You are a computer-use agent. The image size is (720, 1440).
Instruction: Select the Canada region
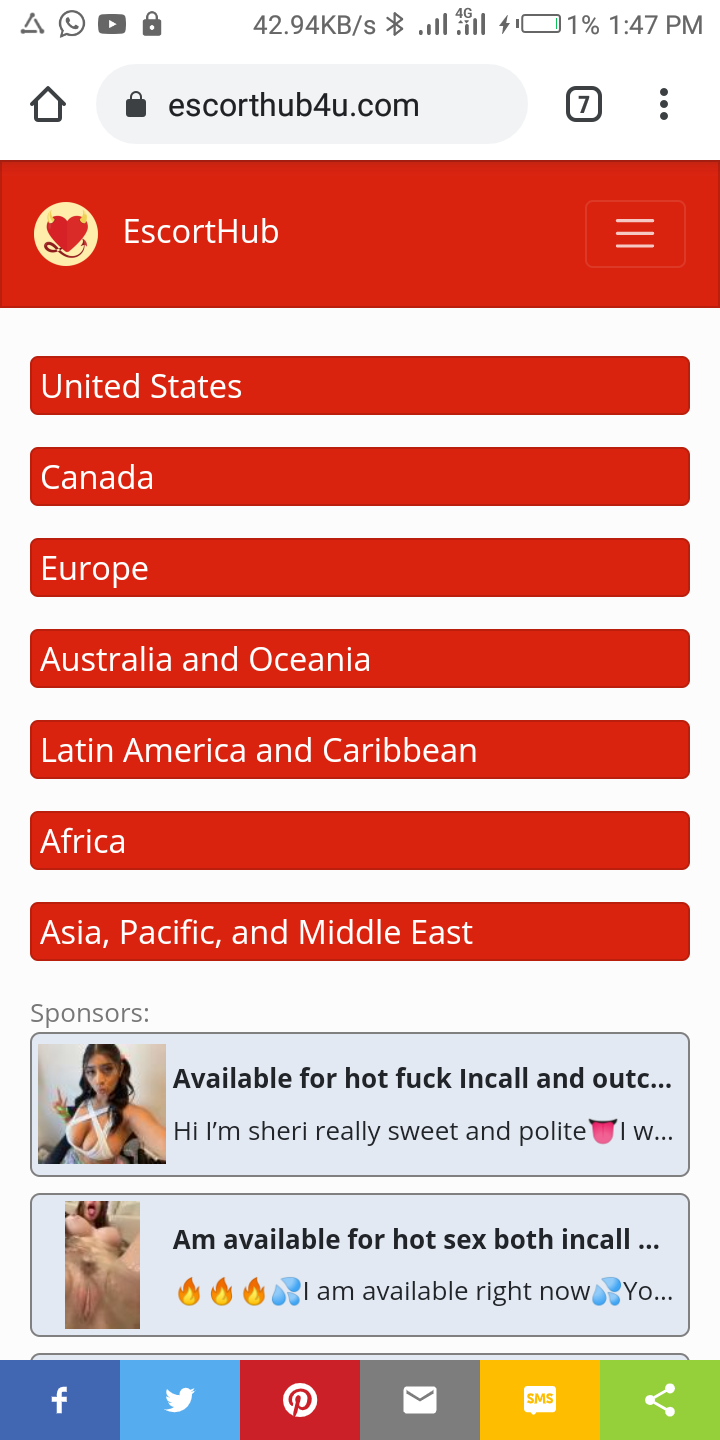click(x=360, y=477)
